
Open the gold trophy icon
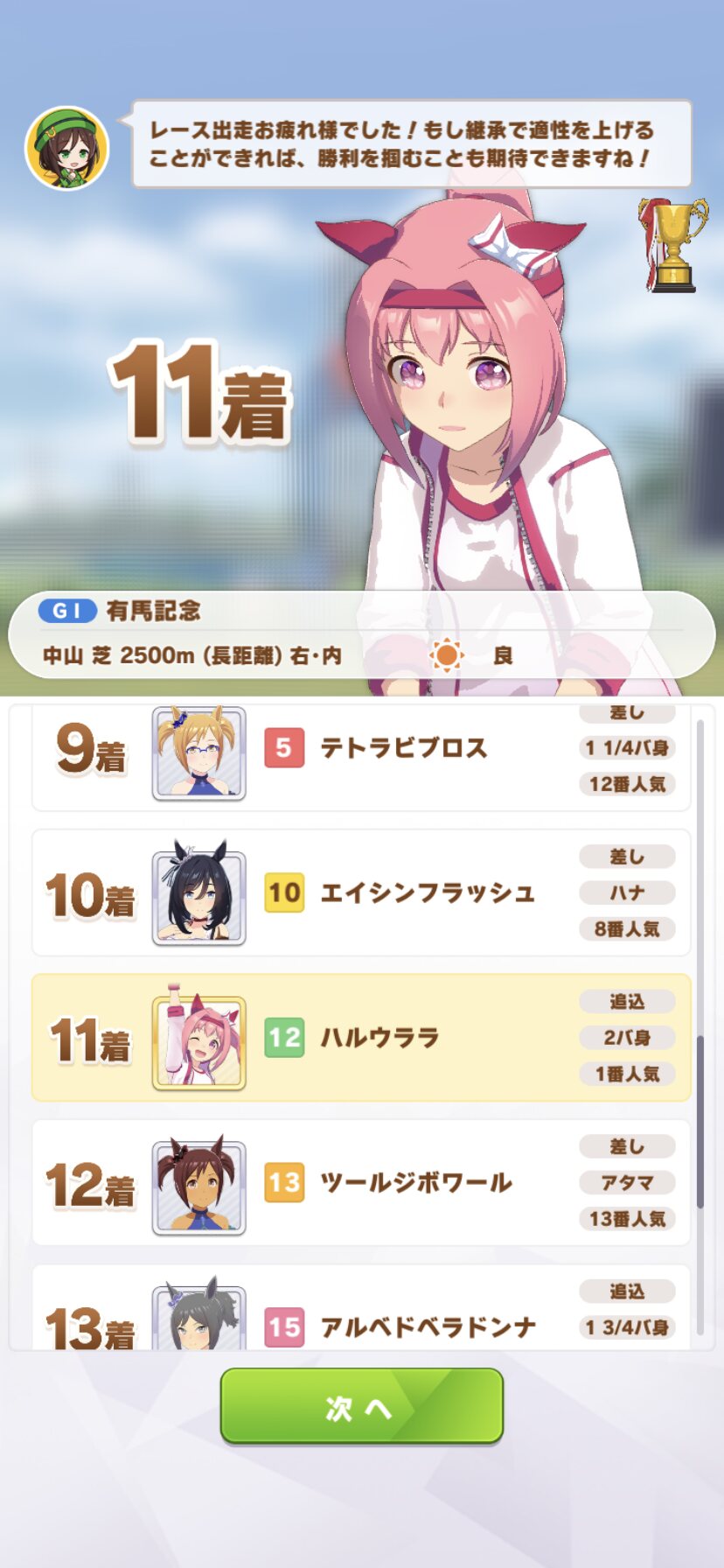click(672, 244)
